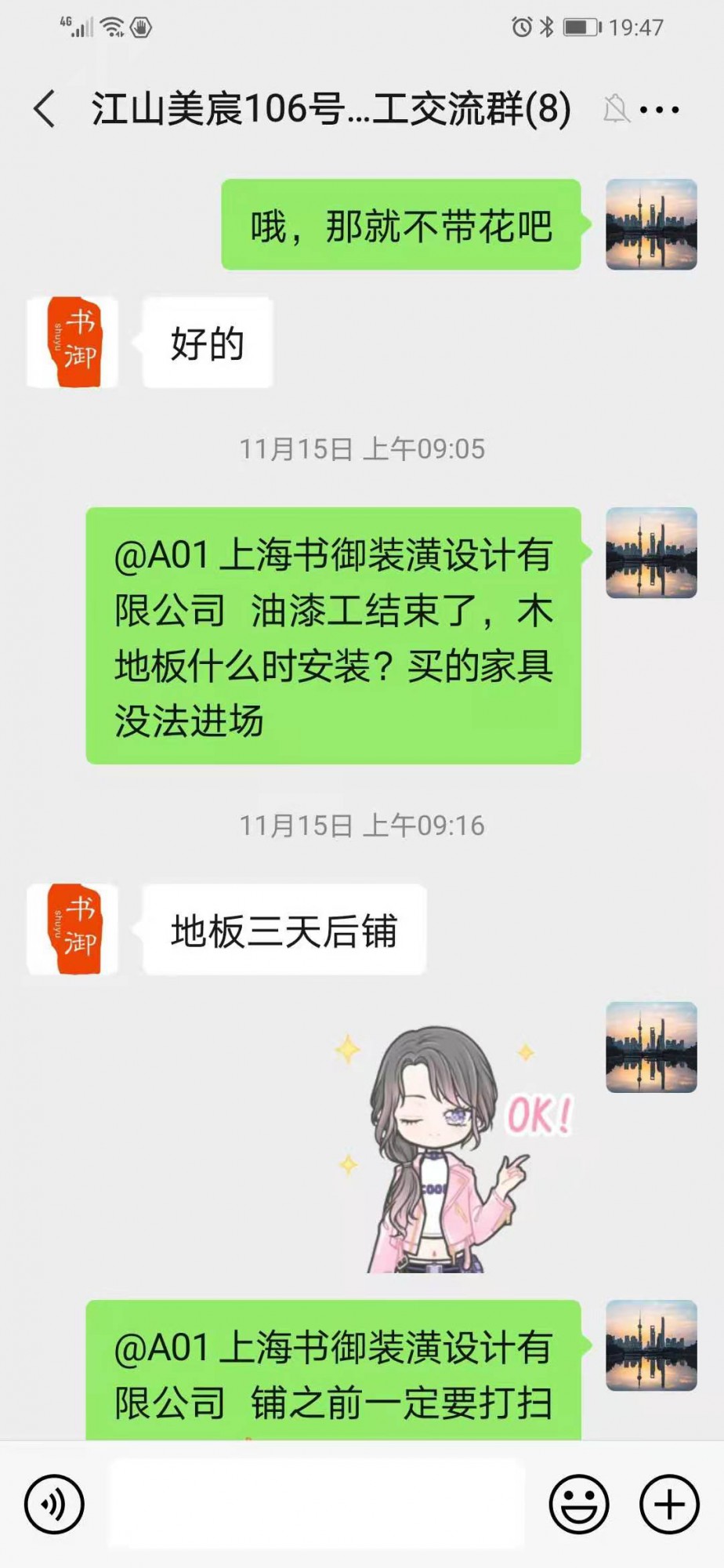
Task: Tap the skyline avatar beside "哦，那就不带花吧"
Action: click(651, 225)
